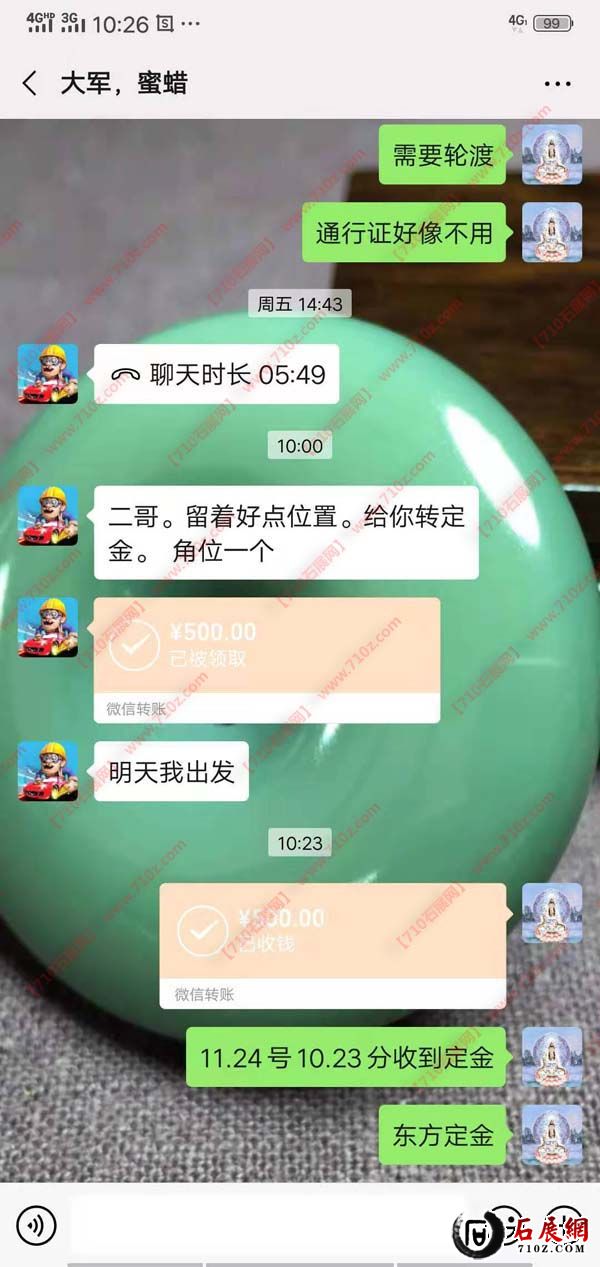Open the ¥500.00 已收钱 transfer card

coord(332,944)
